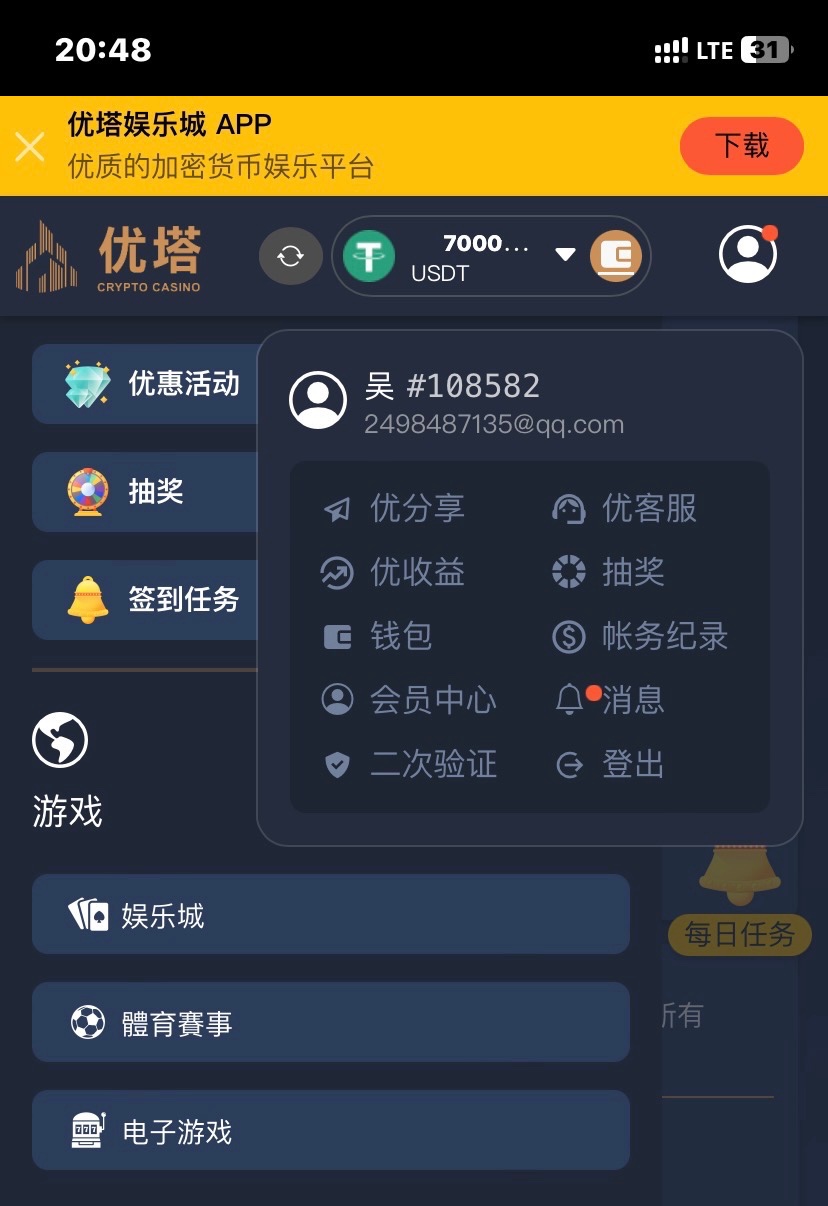The width and height of the screenshot is (828, 1206).
Task: Tap the profile avatar in the header
Action: coord(747,254)
